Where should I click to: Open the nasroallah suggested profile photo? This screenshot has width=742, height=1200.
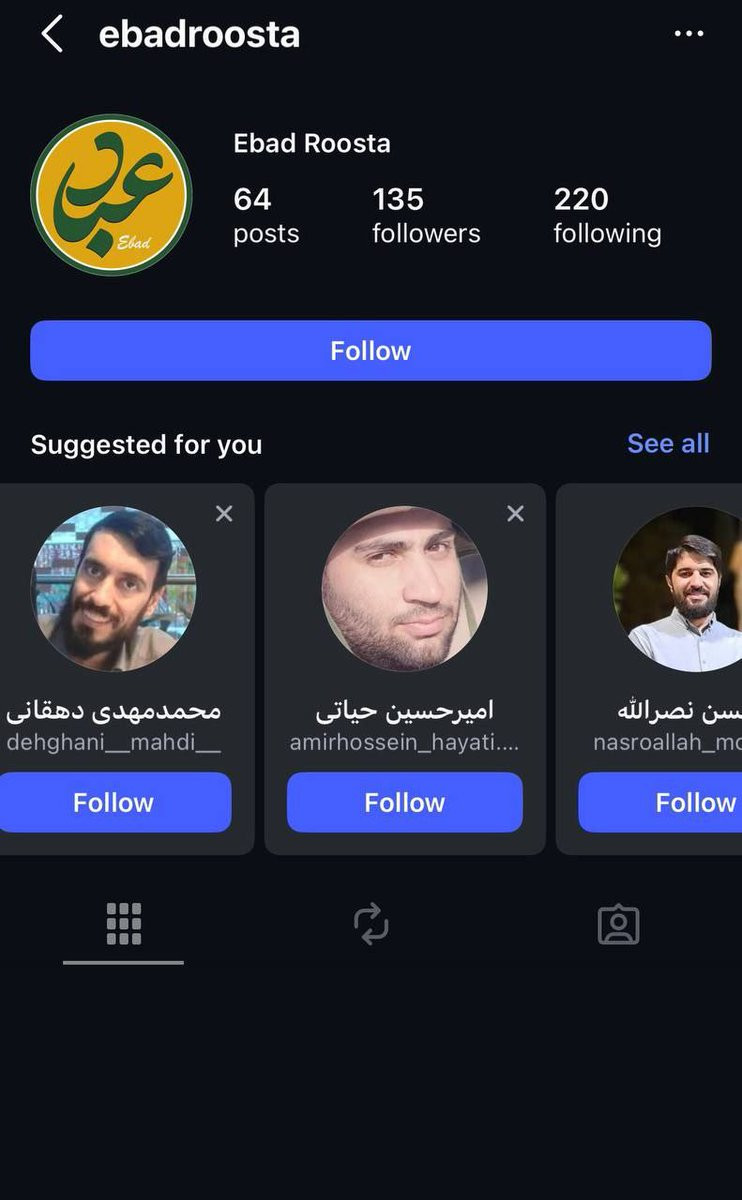click(x=680, y=589)
